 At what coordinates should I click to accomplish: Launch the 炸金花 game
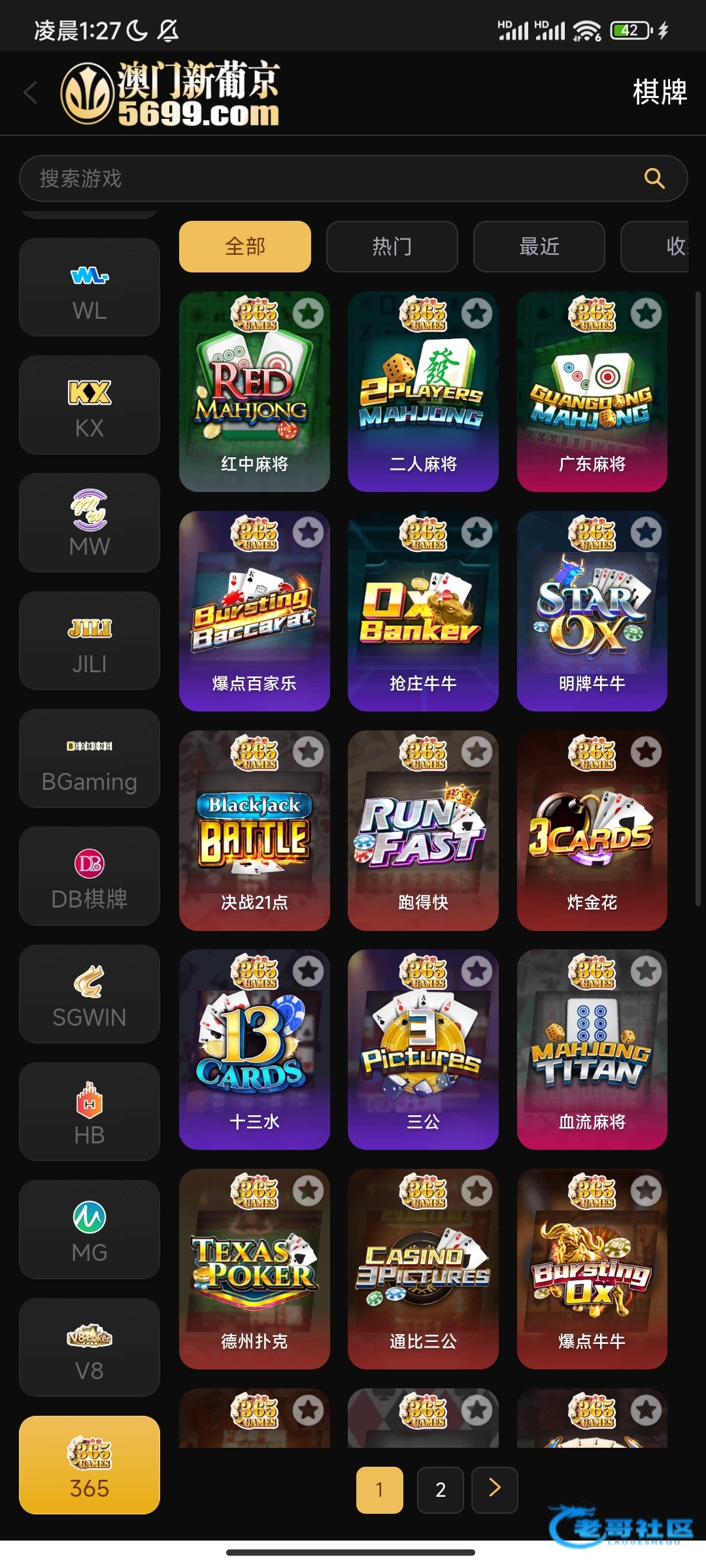[592, 831]
